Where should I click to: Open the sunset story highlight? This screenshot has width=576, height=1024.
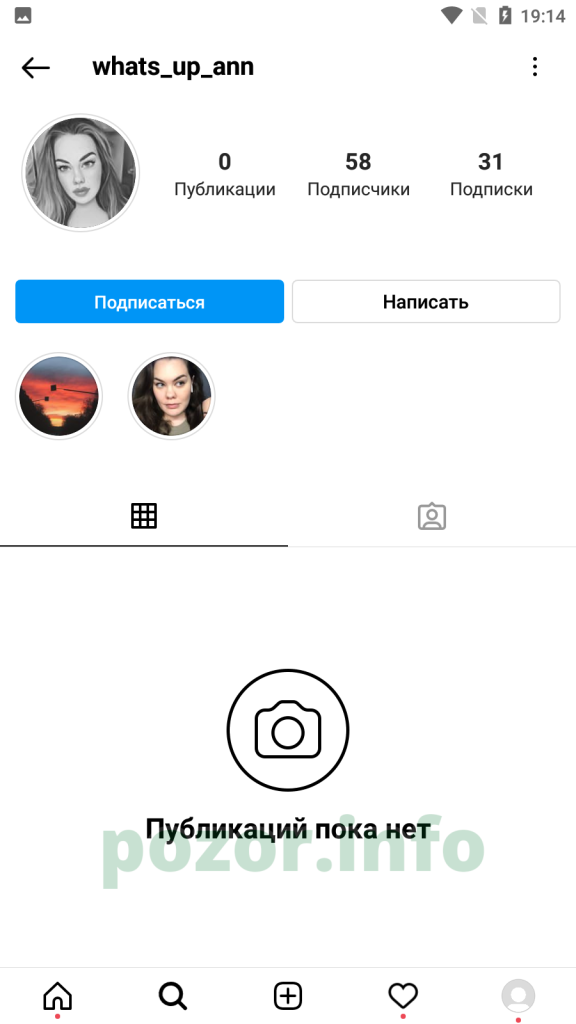59,396
